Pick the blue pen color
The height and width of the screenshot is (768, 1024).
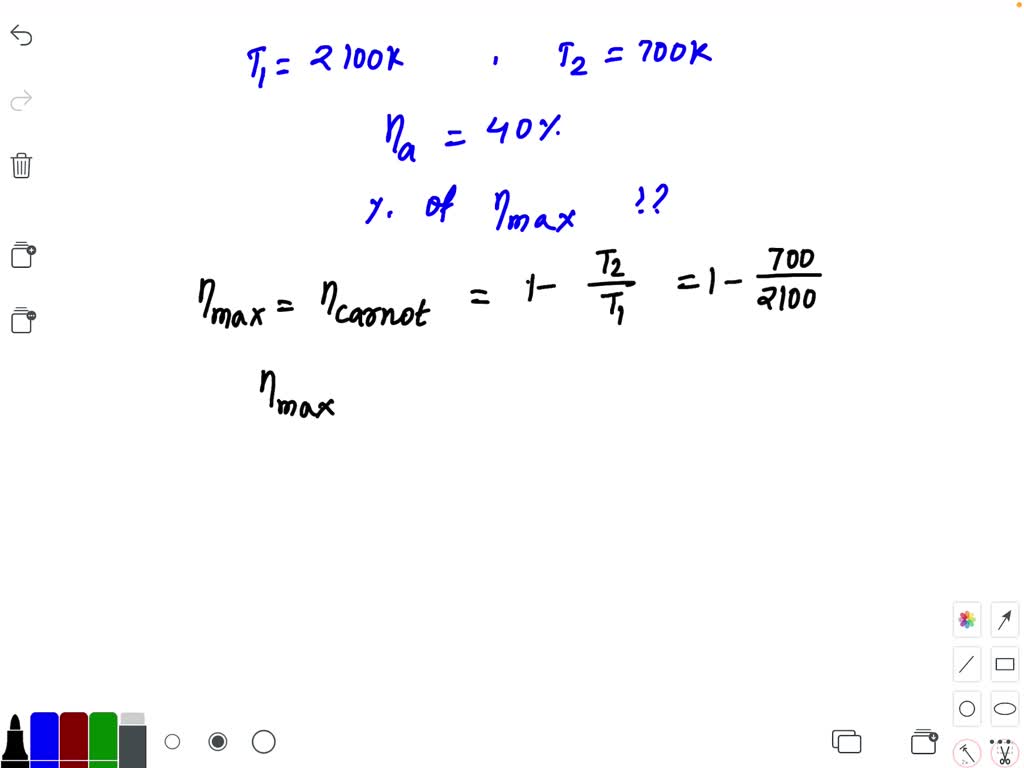pyautogui.click(x=44, y=740)
